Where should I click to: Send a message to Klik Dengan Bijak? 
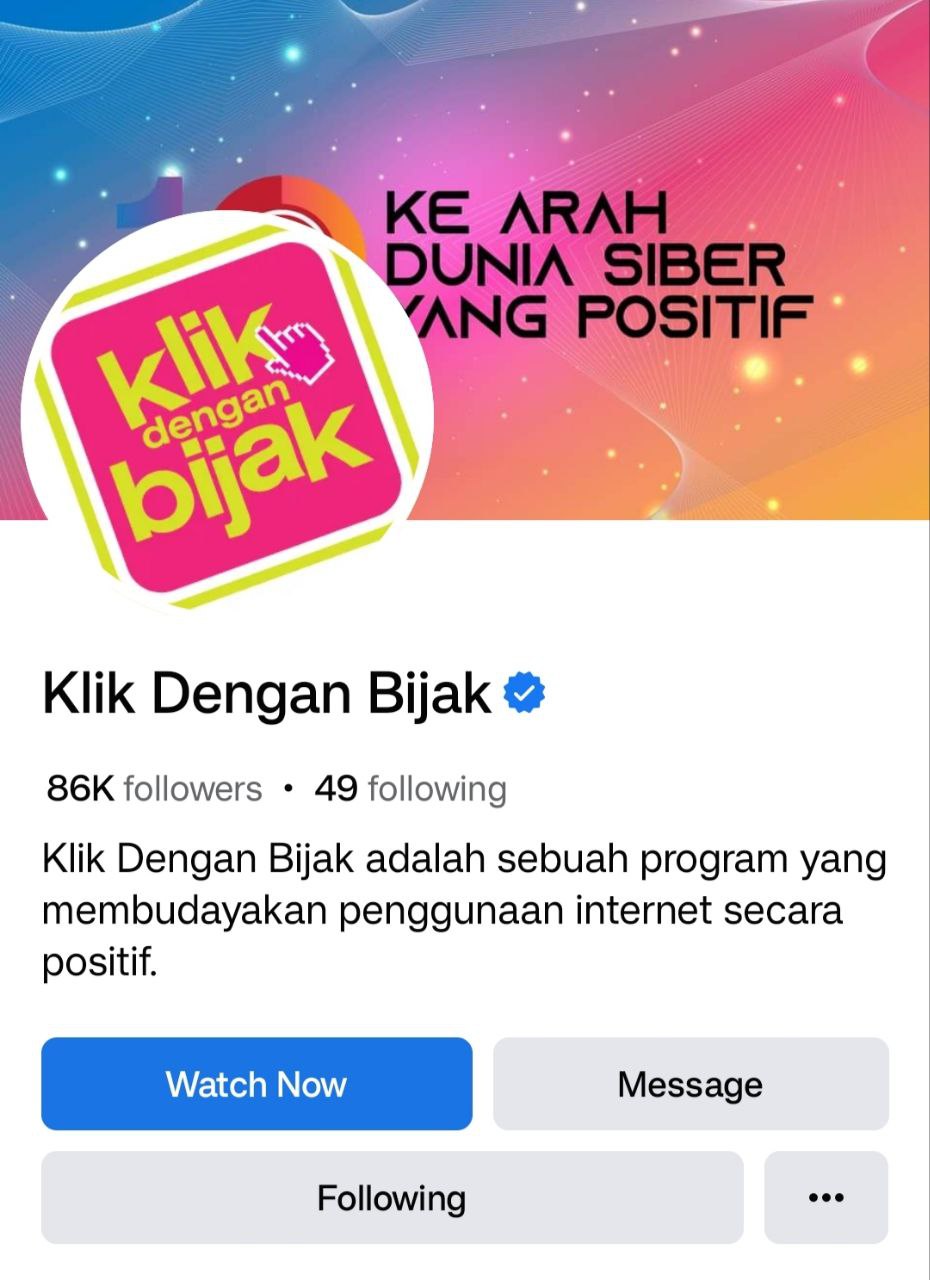tap(690, 1084)
